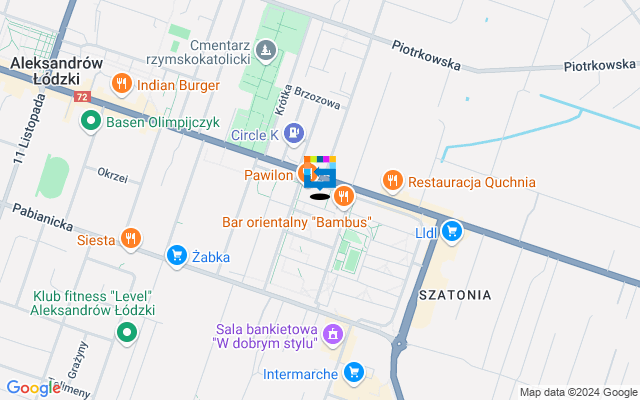
Task: Open the Indian Burger restaurant marker
Action: tap(120, 83)
